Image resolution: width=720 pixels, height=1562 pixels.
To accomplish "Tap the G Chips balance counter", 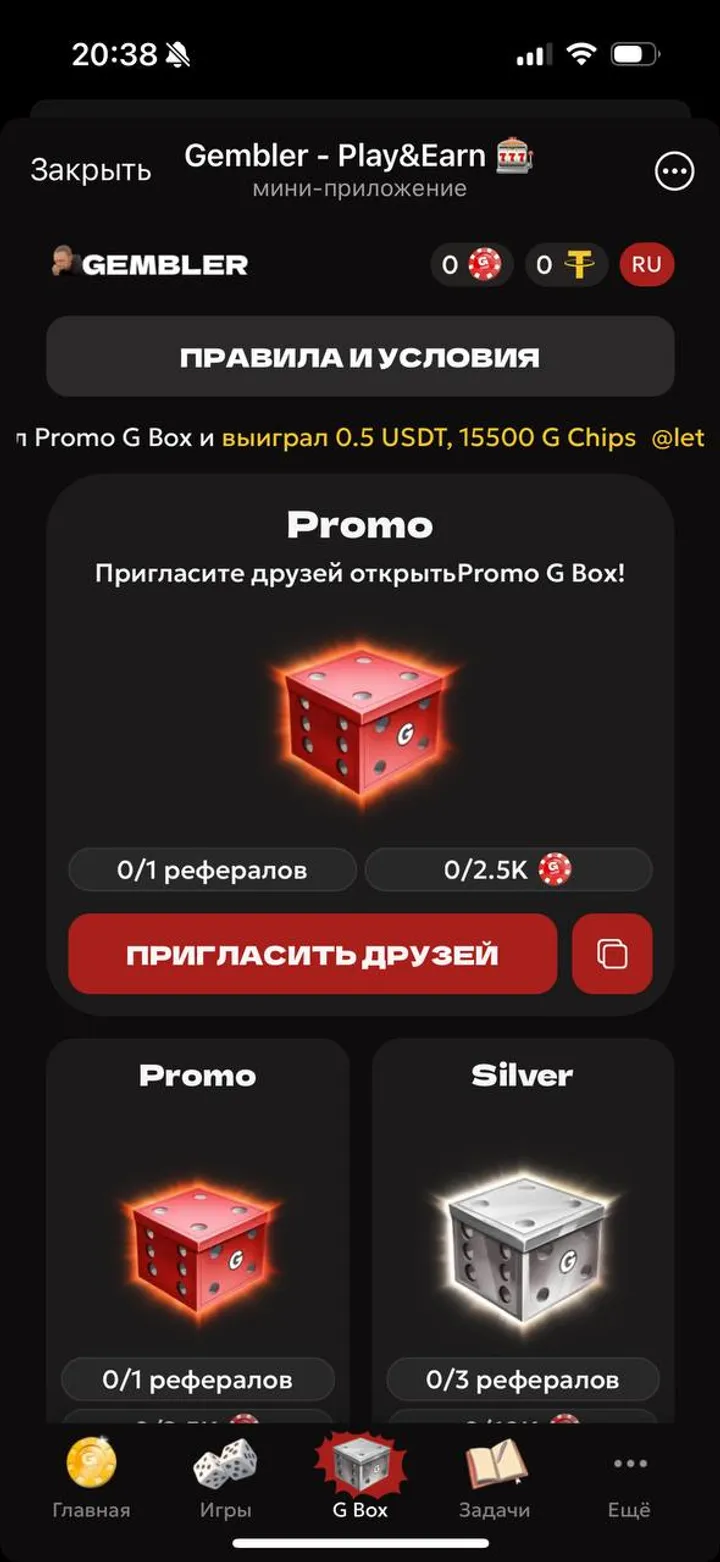I will tap(473, 265).
